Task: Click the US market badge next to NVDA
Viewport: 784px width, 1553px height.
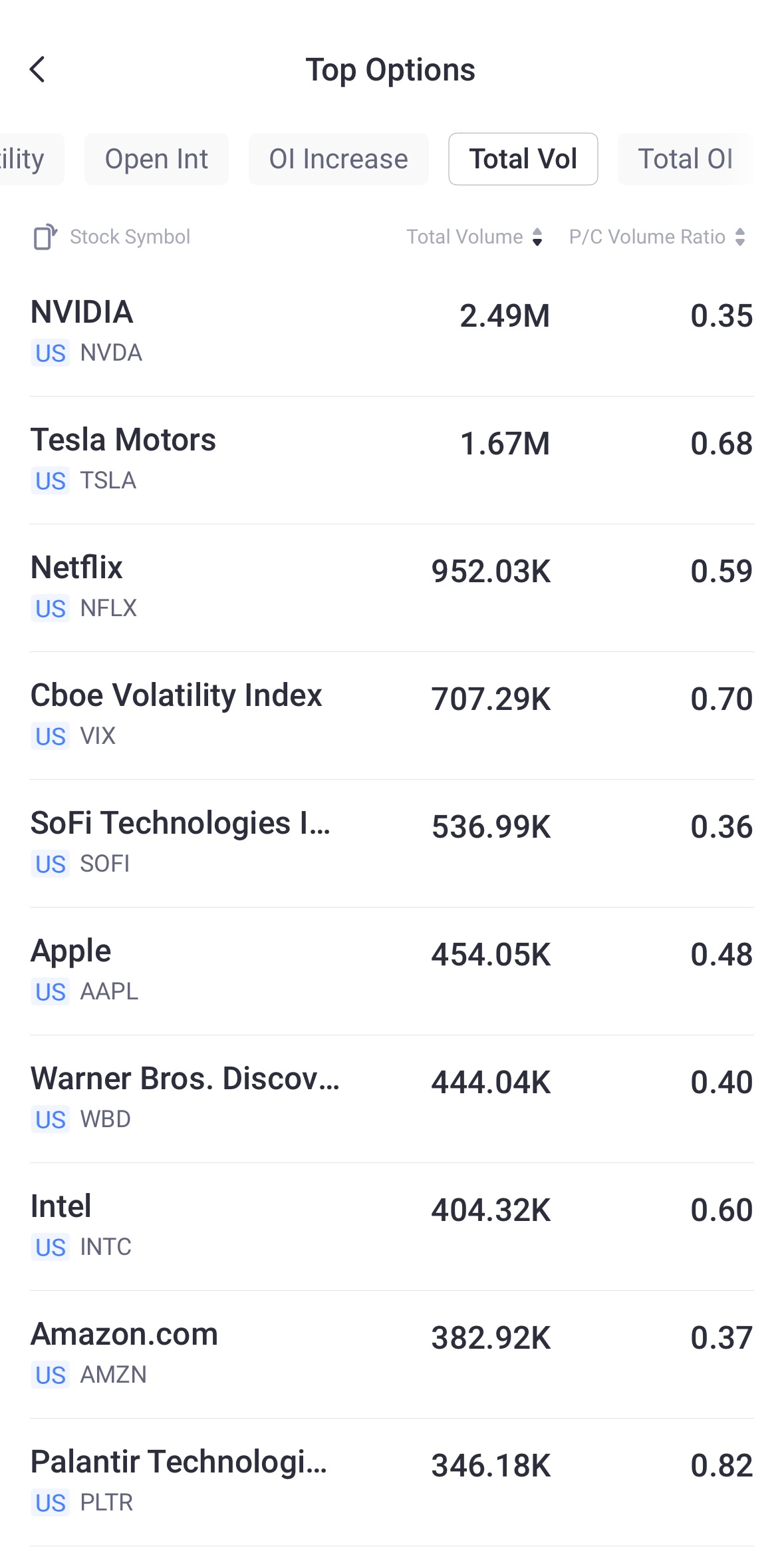Action: [x=50, y=354]
